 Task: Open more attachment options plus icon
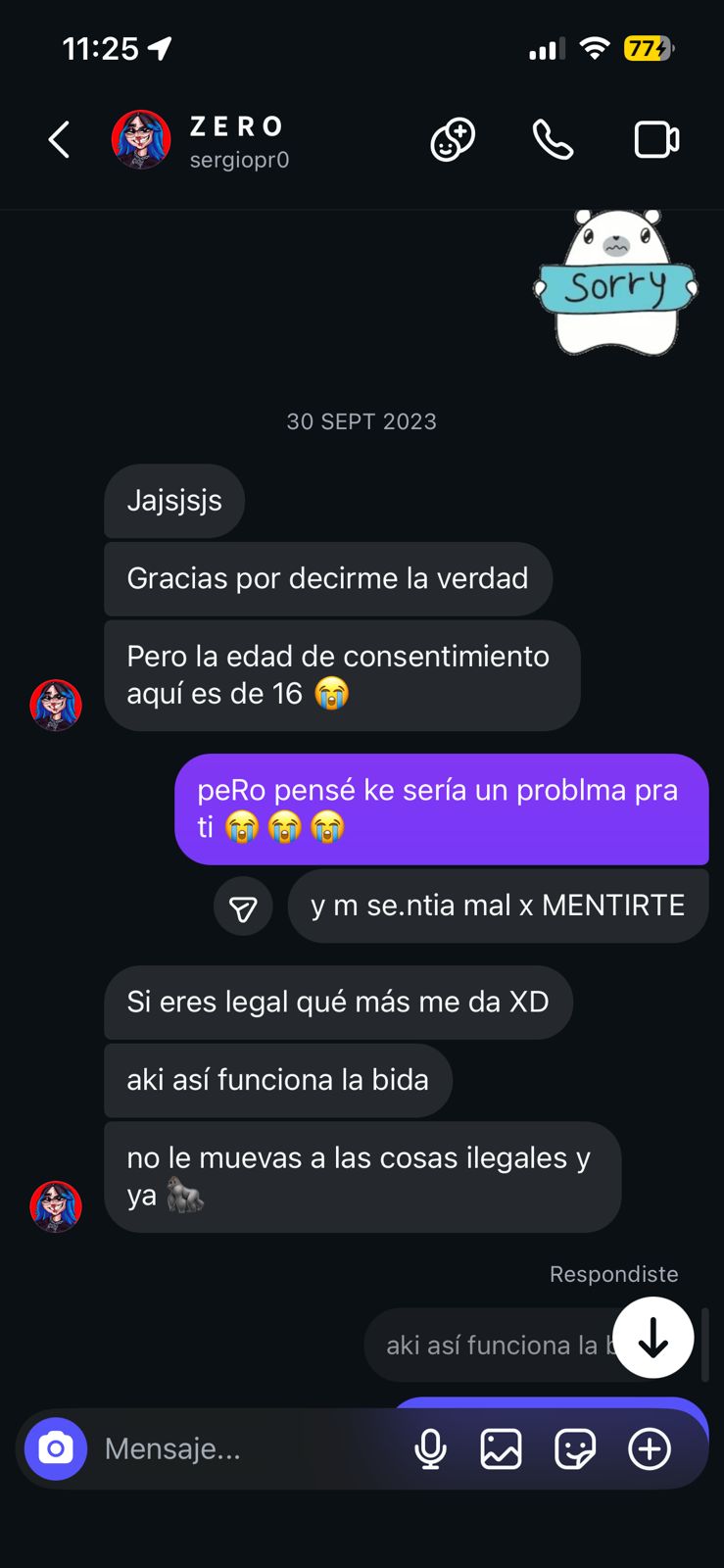650,1448
